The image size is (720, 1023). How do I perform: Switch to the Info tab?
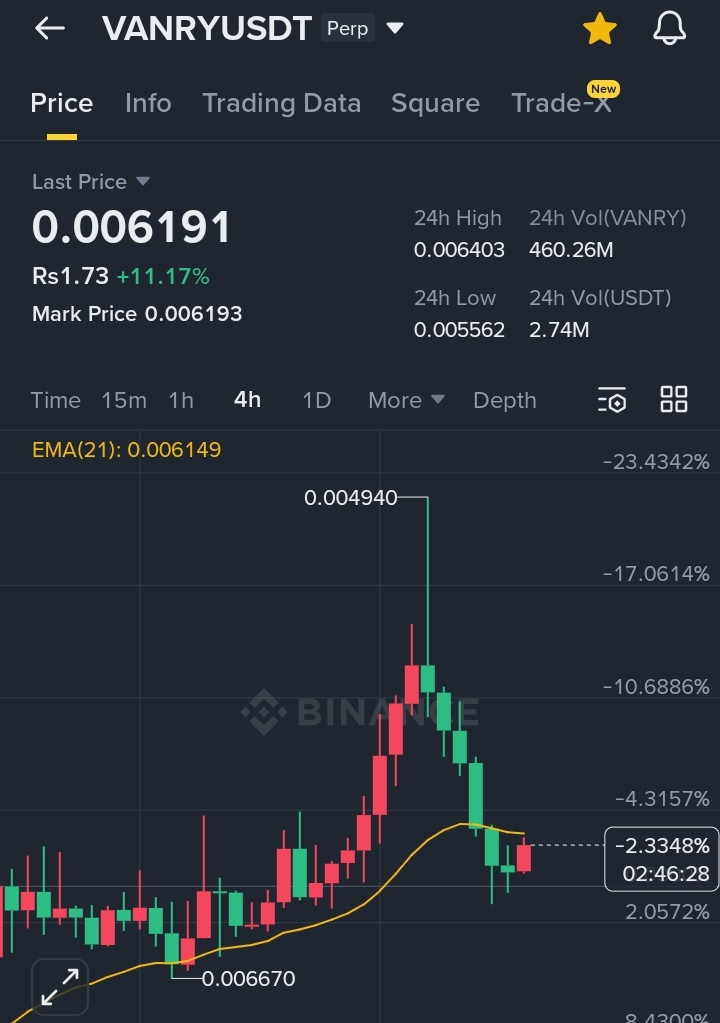coord(148,103)
